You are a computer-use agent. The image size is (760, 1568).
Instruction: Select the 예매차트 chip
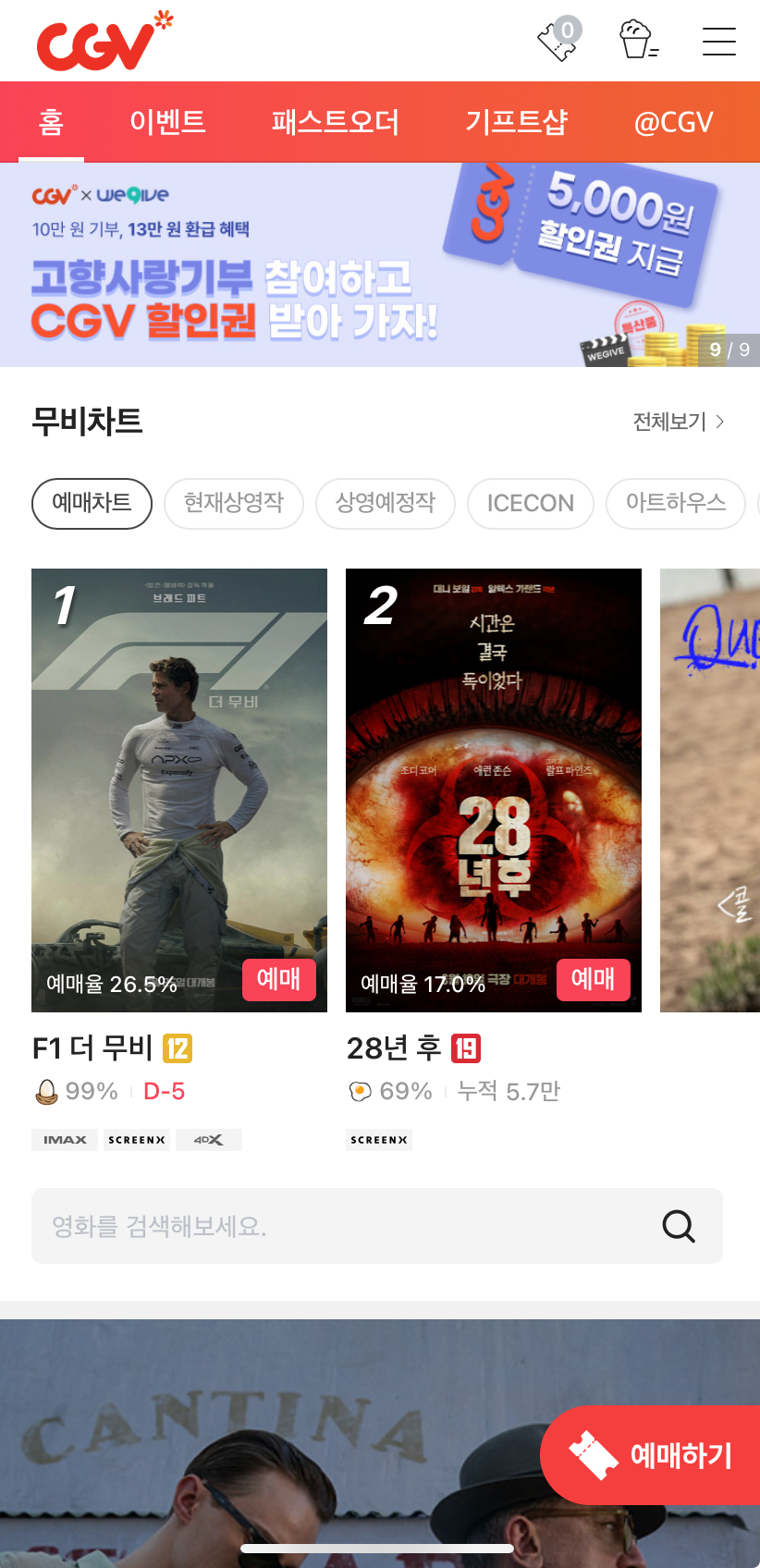coord(92,503)
